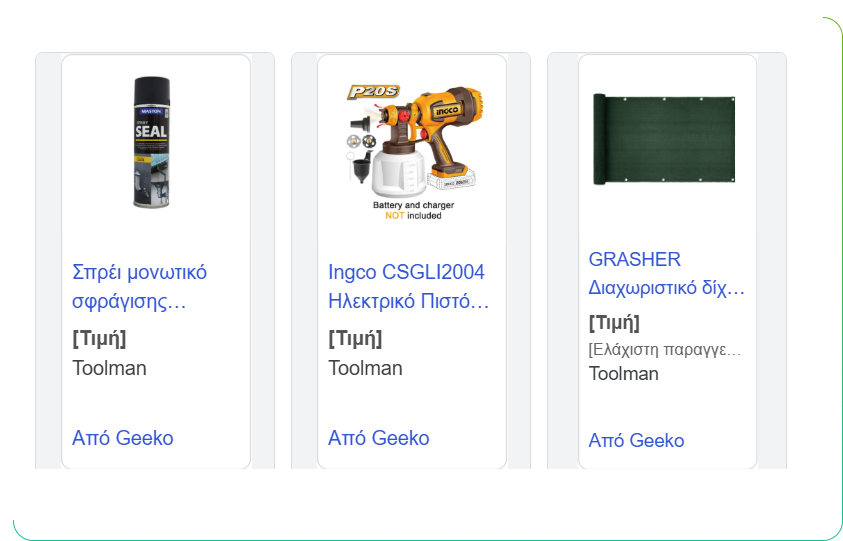Image resolution: width=843 pixels, height=541 pixels.
Task: Open the Ingco CSGLI2004 Ηλεκτρικό Πιστόλι product card
Action: (409, 286)
